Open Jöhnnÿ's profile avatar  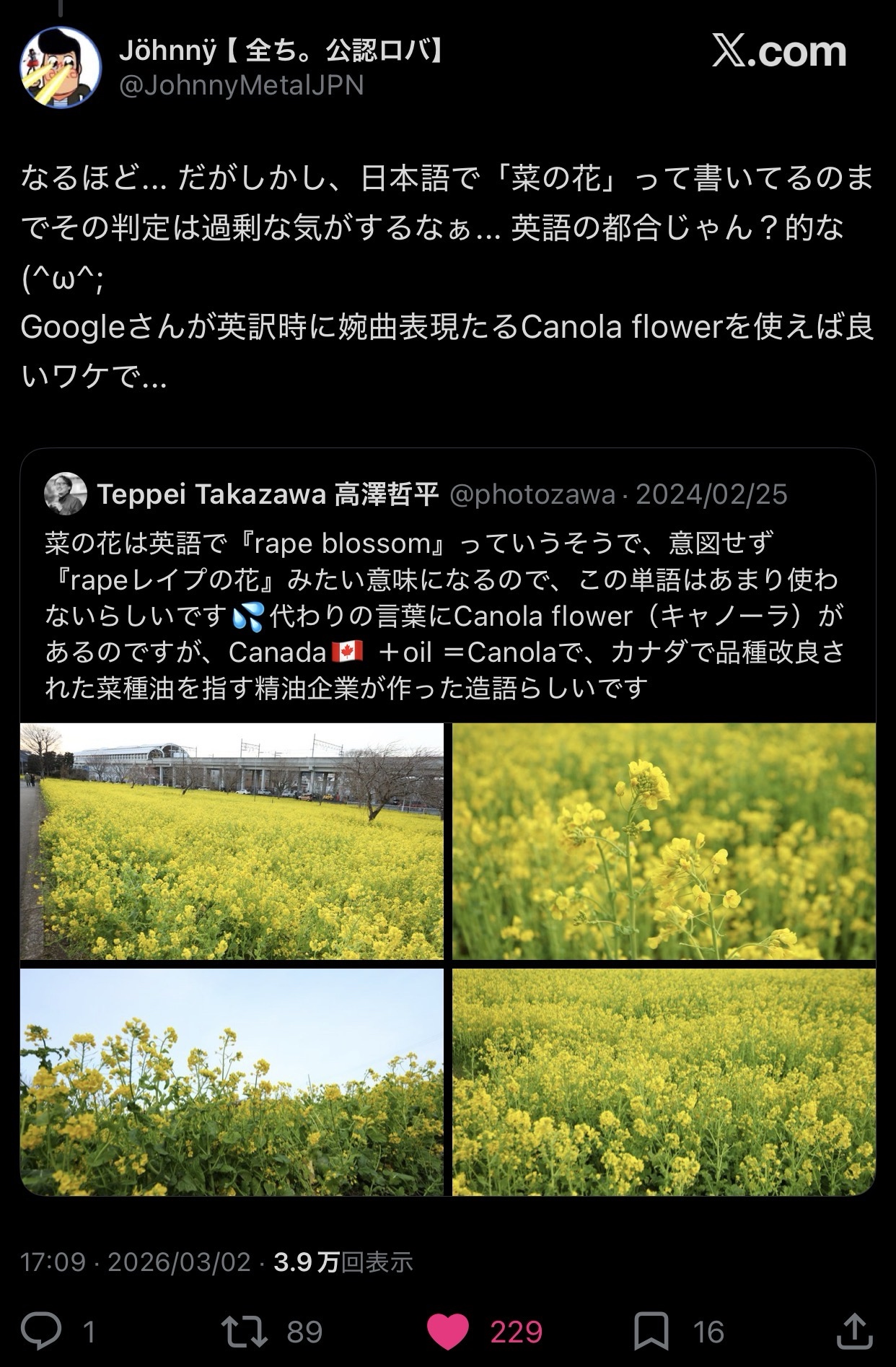[x=60, y=67]
